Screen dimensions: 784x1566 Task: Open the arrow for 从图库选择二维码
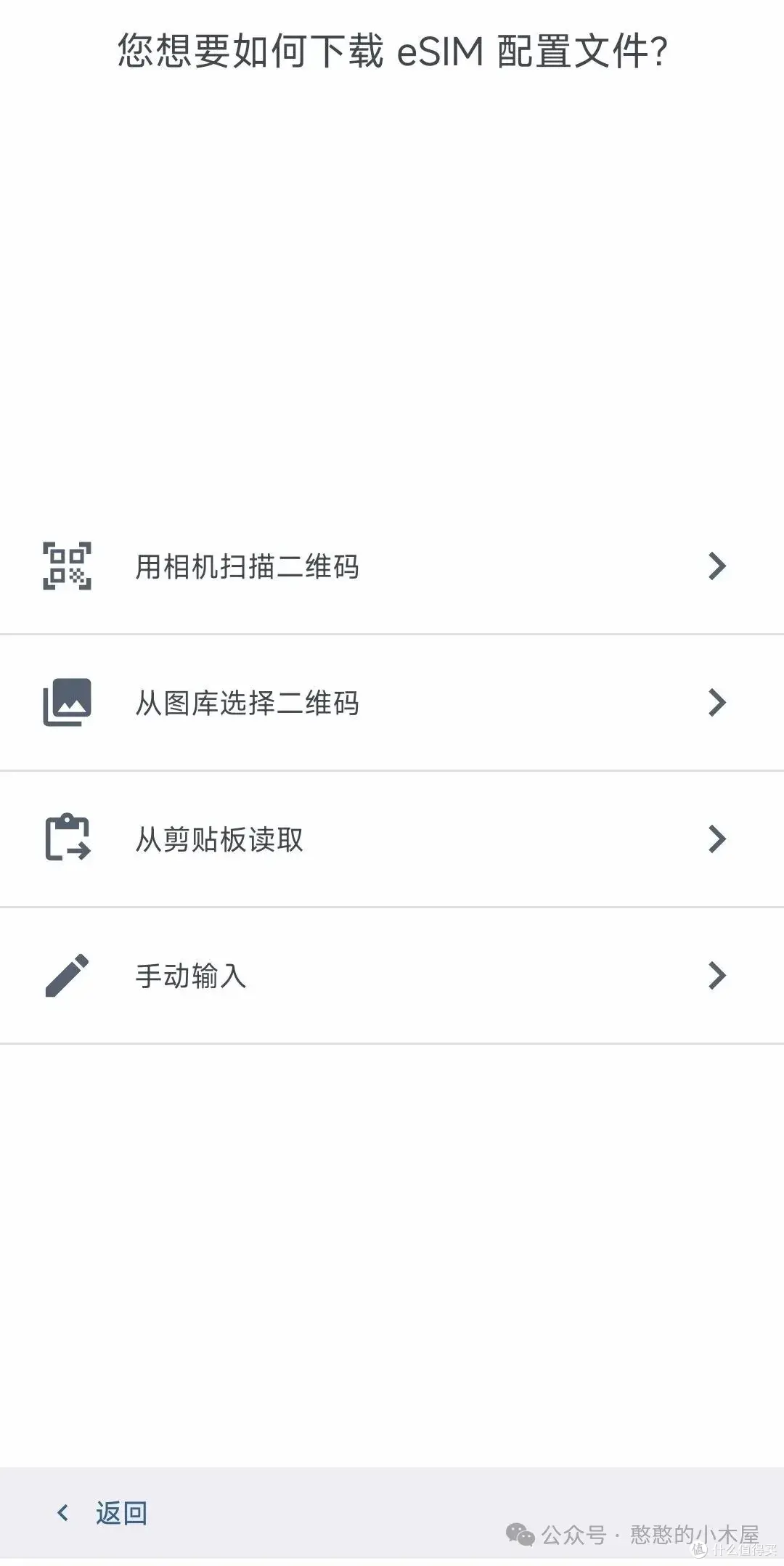pyautogui.click(x=717, y=702)
